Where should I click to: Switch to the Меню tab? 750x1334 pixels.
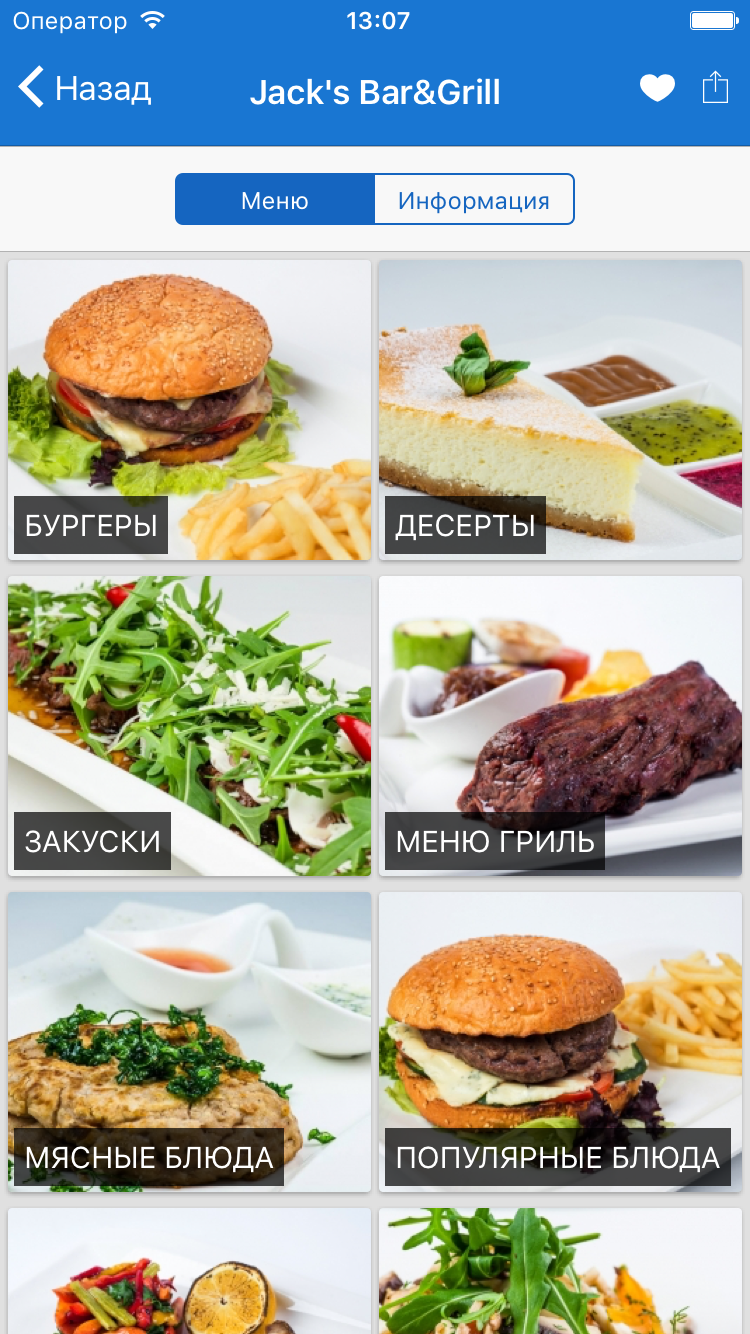(x=275, y=200)
